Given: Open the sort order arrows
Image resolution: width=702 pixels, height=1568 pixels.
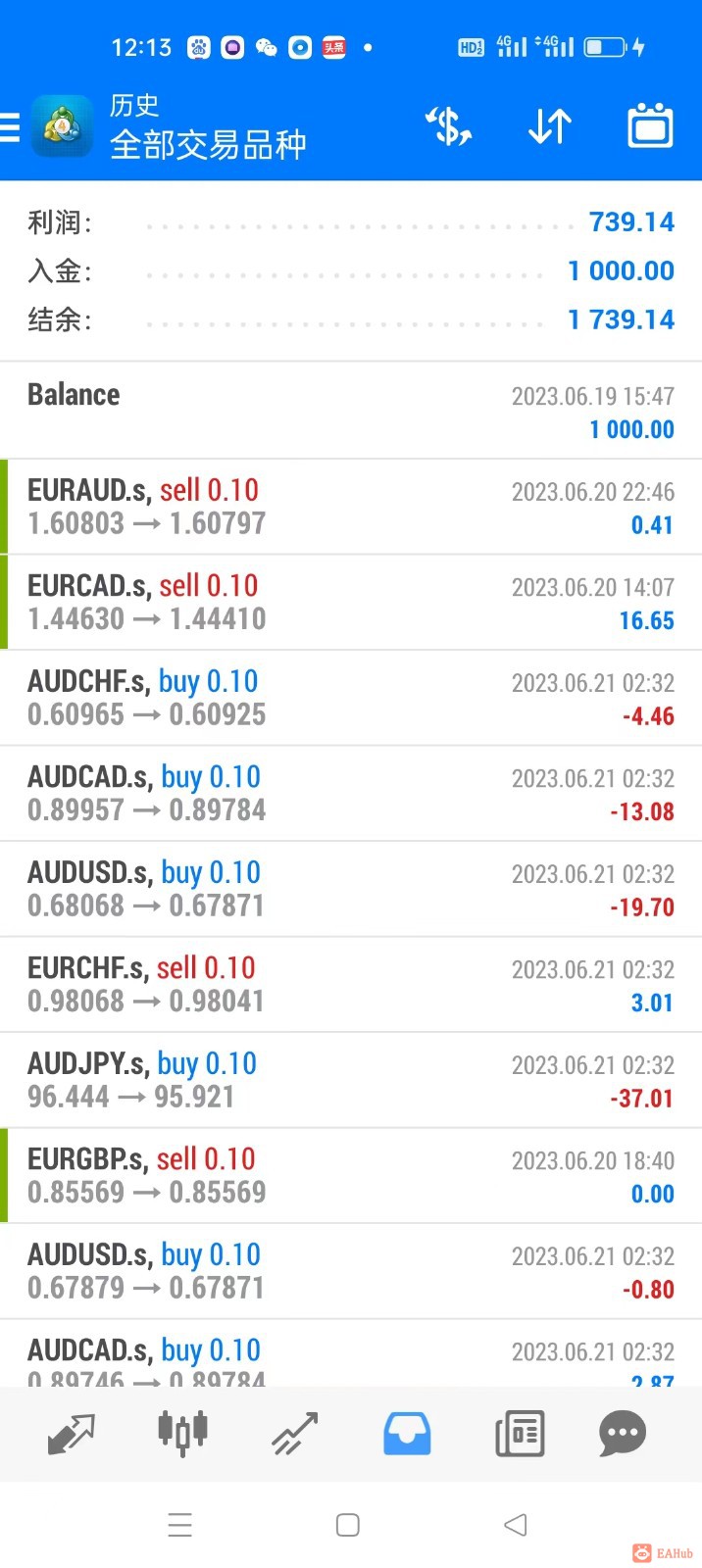Looking at the screenshot, I should point(550,127).
